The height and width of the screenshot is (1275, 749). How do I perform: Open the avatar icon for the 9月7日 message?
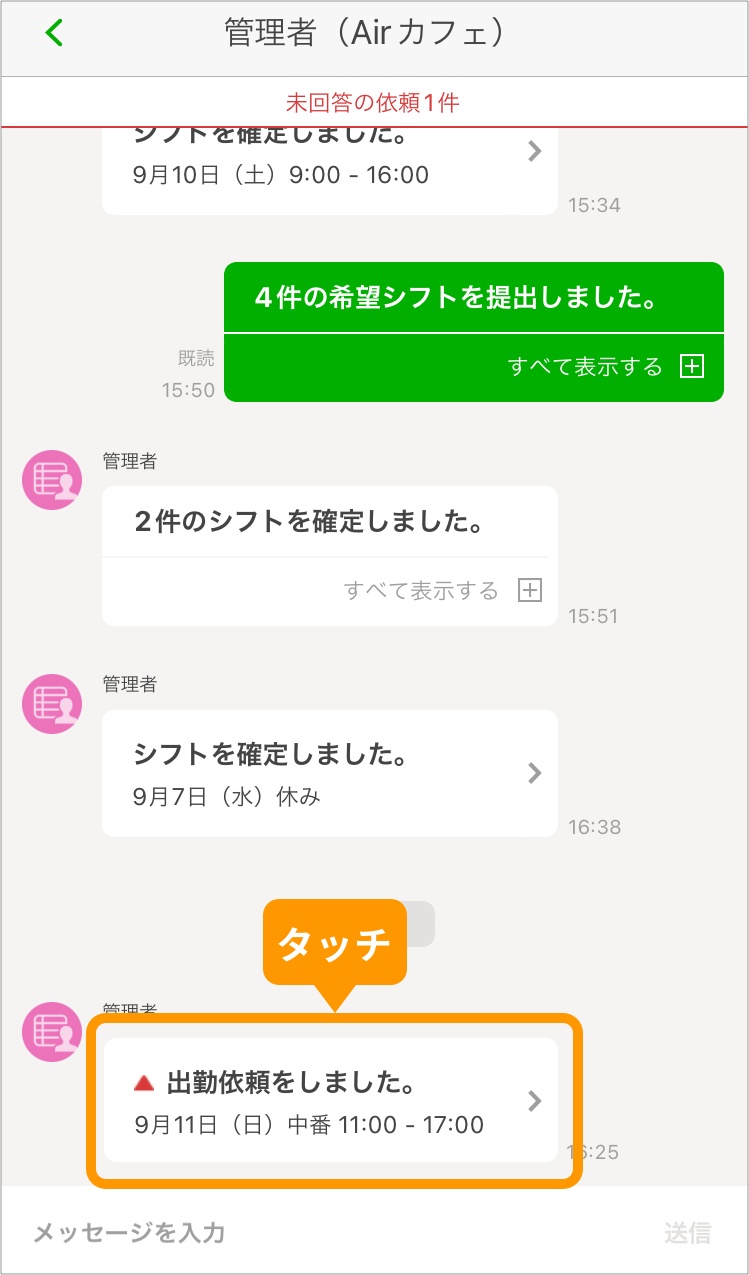(50, 704)
